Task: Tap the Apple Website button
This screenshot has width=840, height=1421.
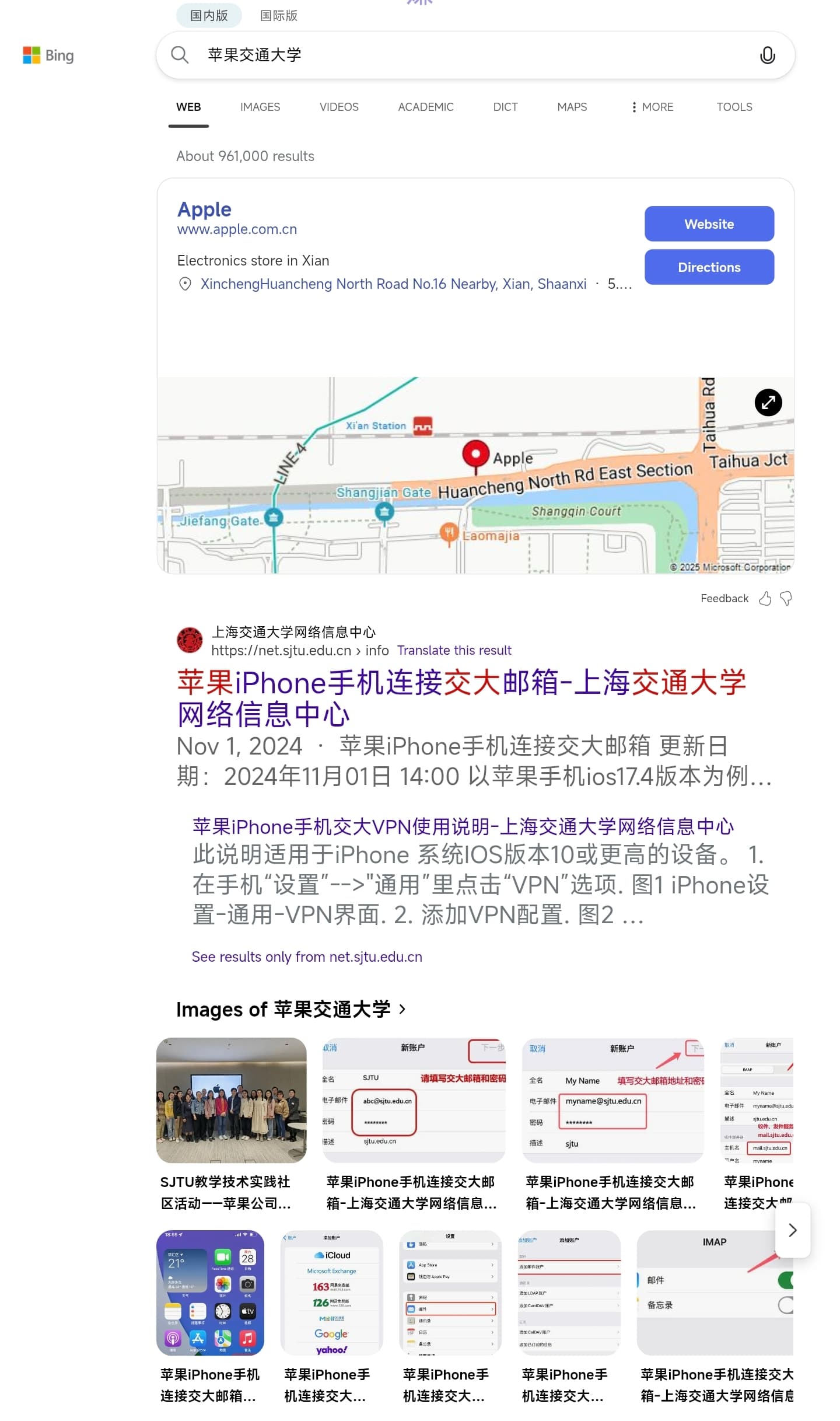Action: pyautogui.click(x=709, y=224)
